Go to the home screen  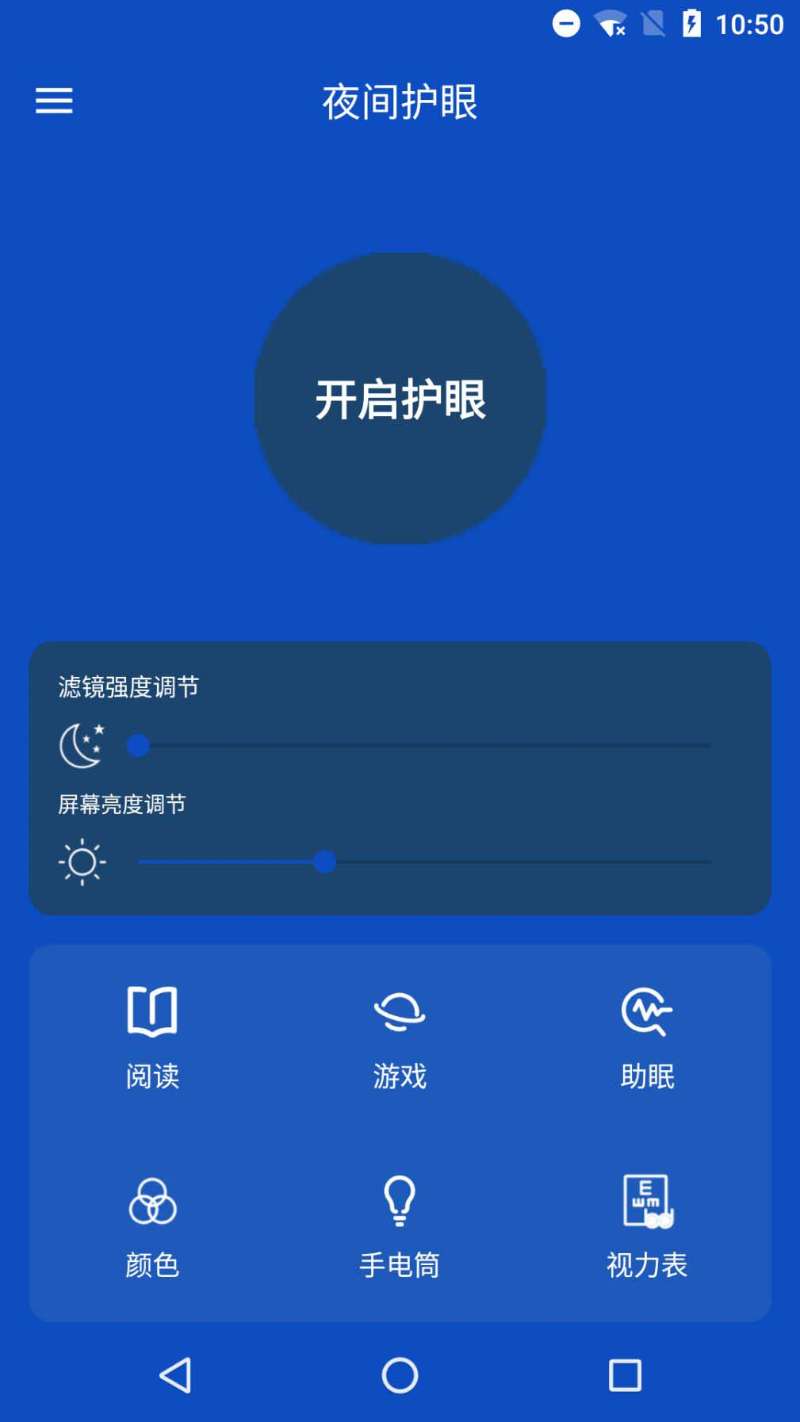tap(400, 1375)
